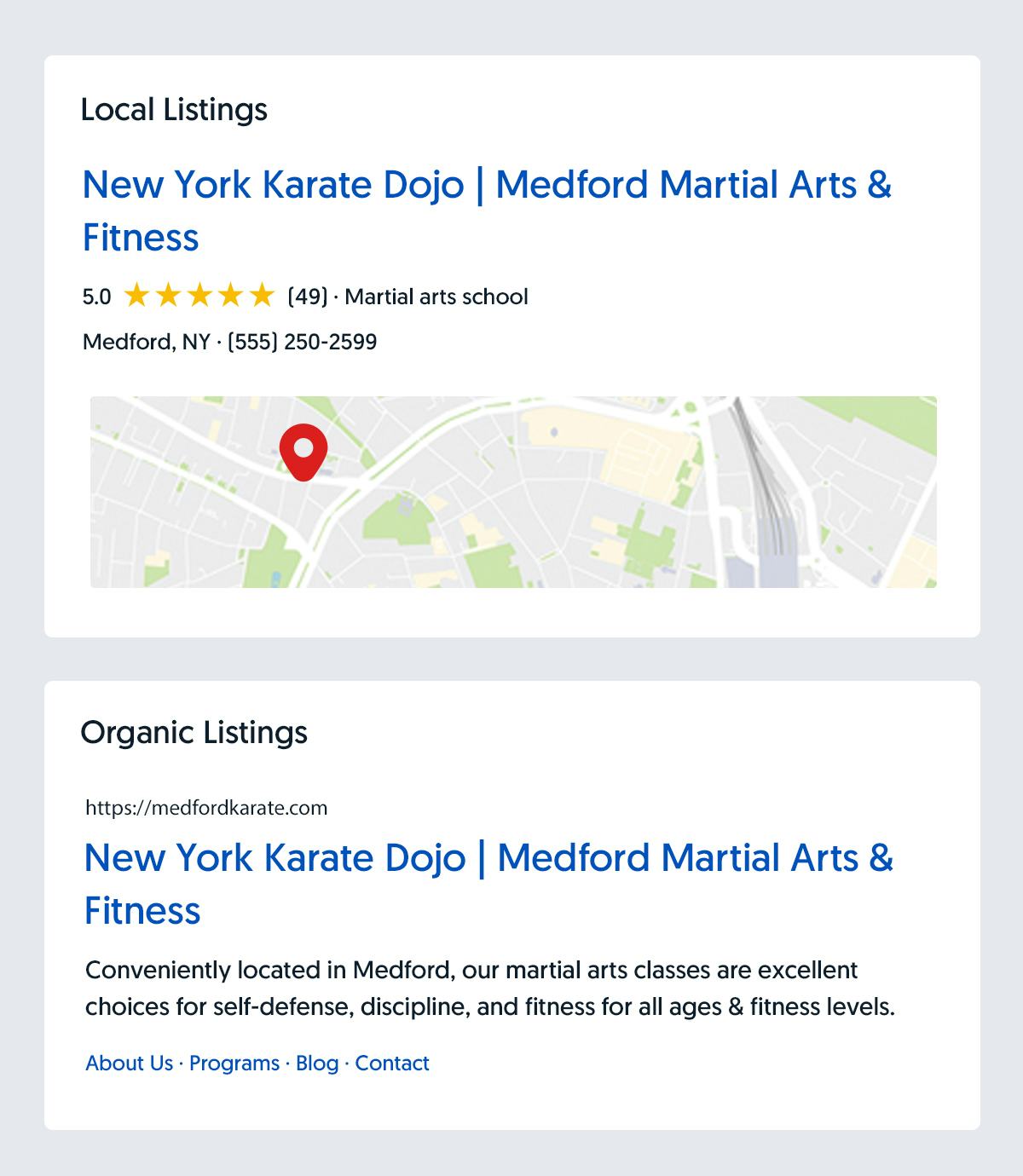
Task: Select the first gold star rating icon
Action: (x=139, y=296)
